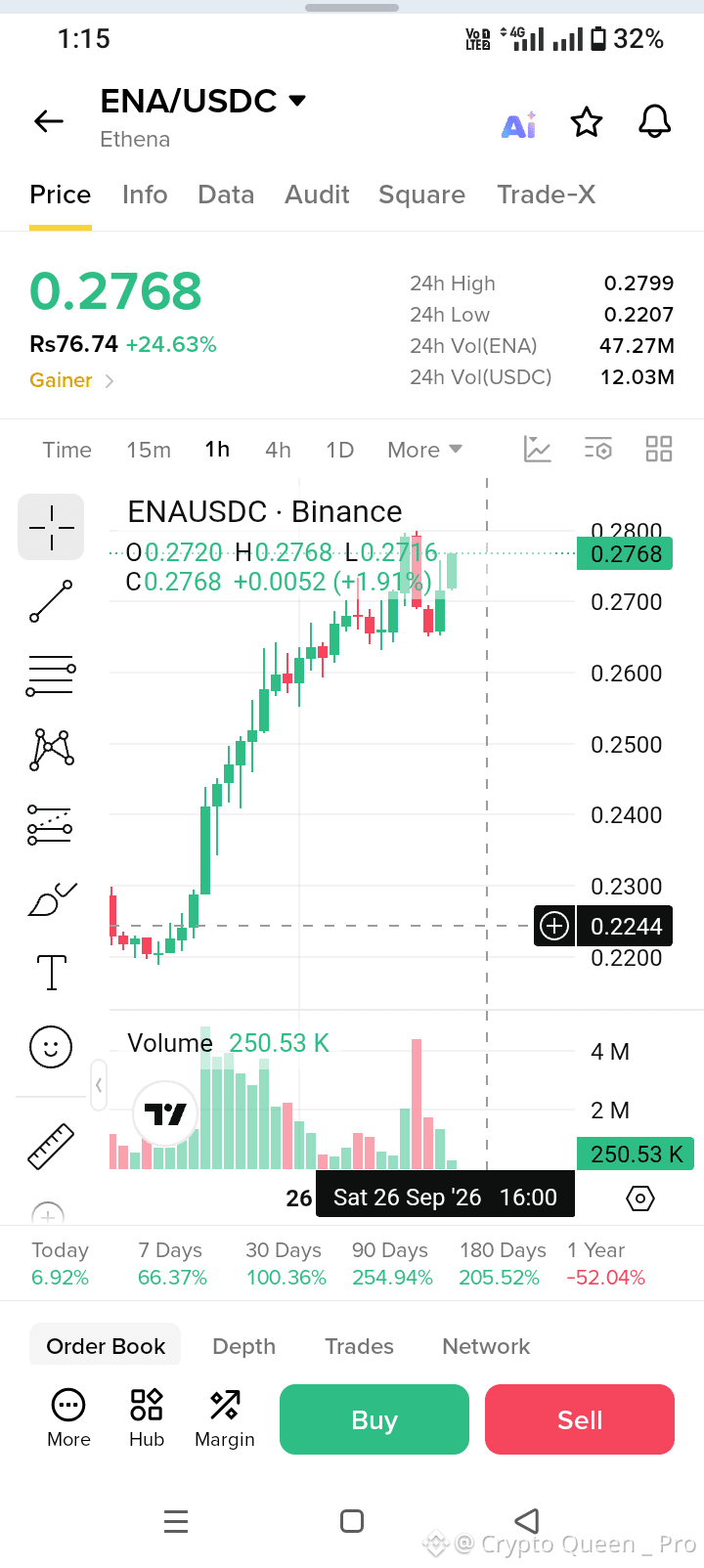Switch to the Audit tab
Viewport: 704px width, 1568px height.
[x=317, y=195]
